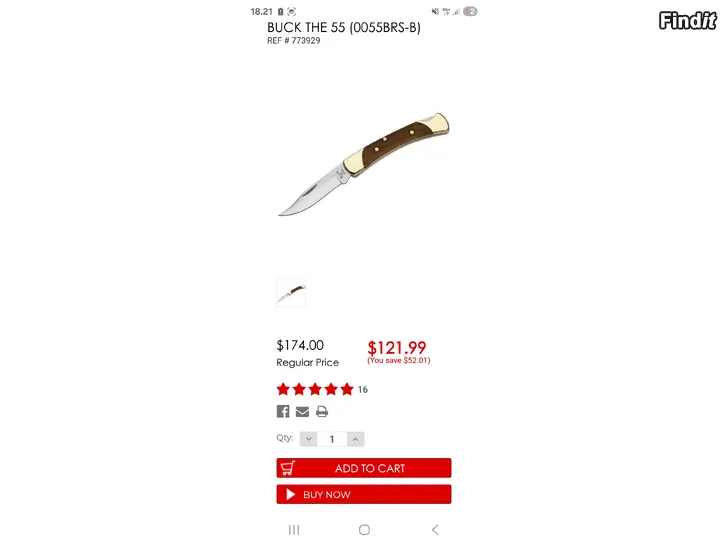This screenshot has height=546, width=728.
Task: Select the small knife thumbnail image
Action: 291,293
